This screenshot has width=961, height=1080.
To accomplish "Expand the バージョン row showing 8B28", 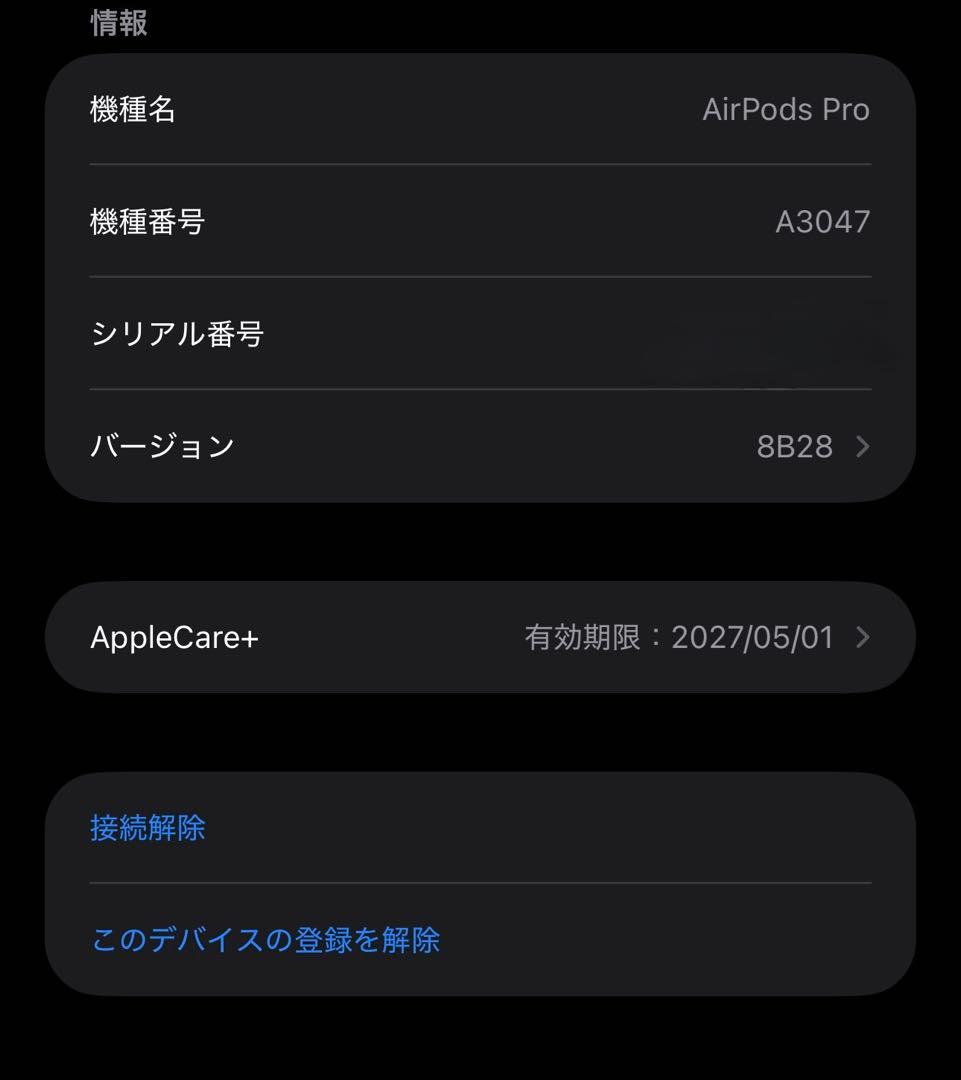I will 480,446.
